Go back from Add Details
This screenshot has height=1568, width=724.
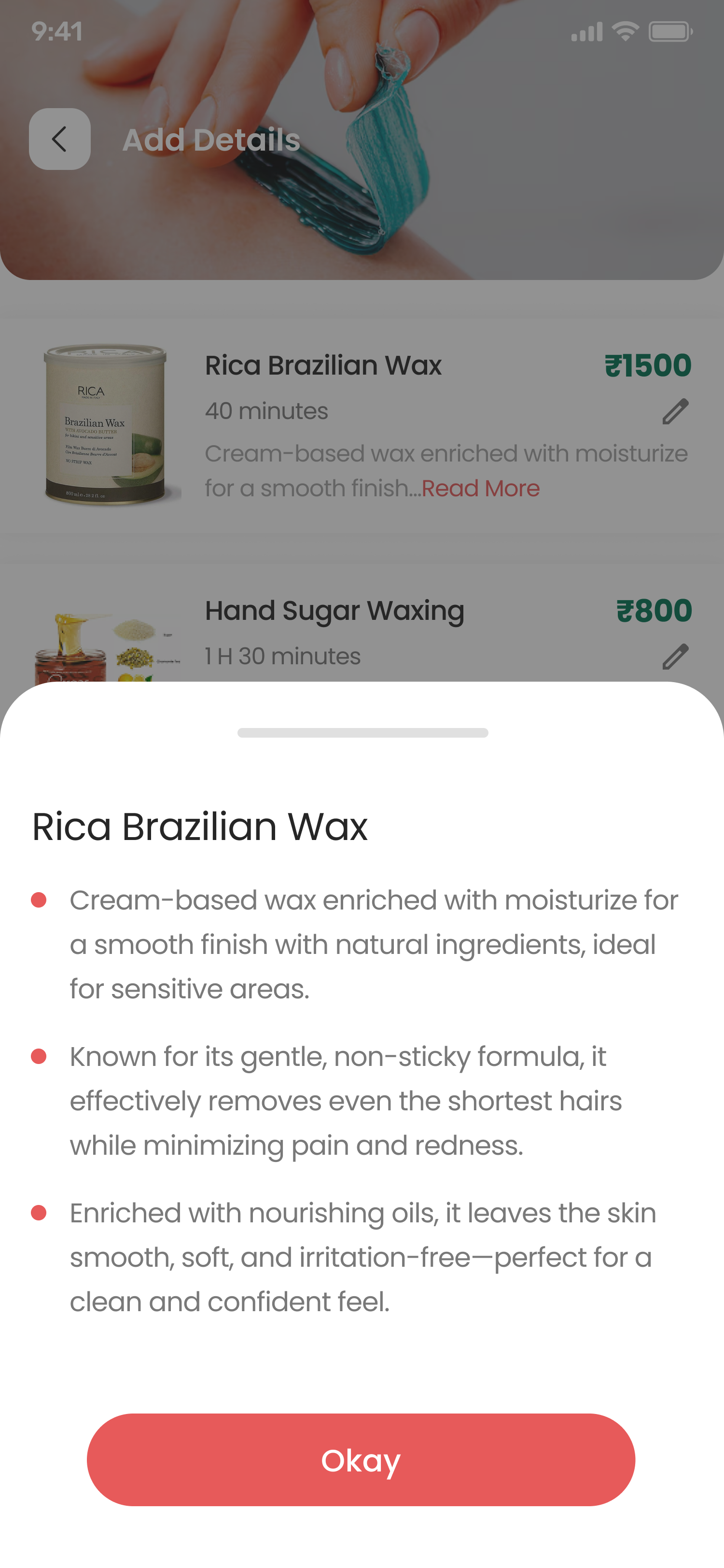pyautogui.click(x=60, y=139)
